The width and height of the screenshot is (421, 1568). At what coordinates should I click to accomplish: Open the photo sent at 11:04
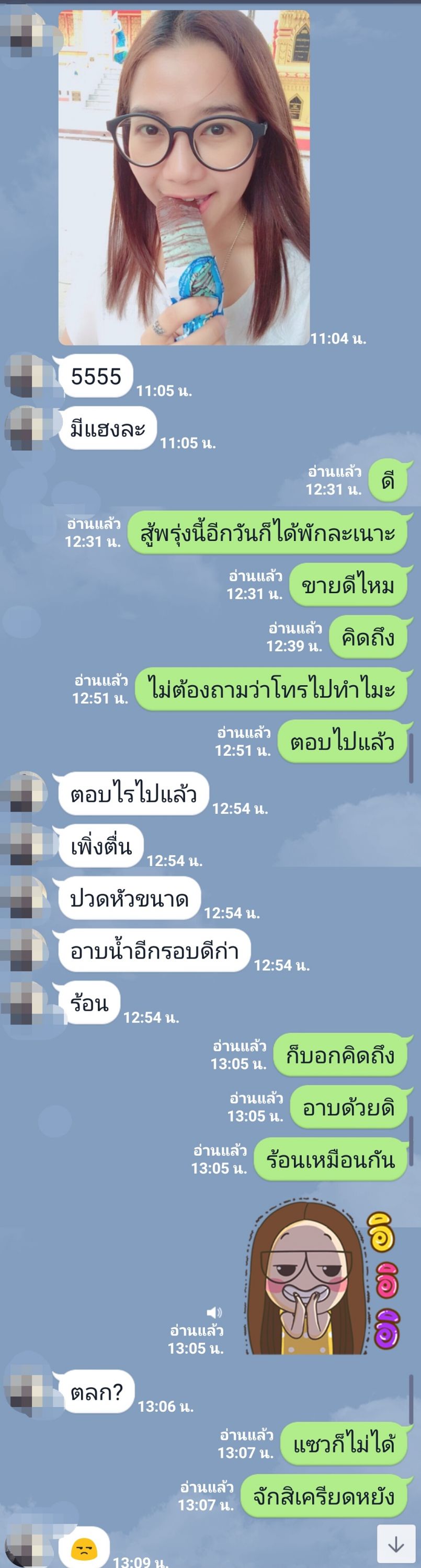pyautogui.click(x=184, y=177)
